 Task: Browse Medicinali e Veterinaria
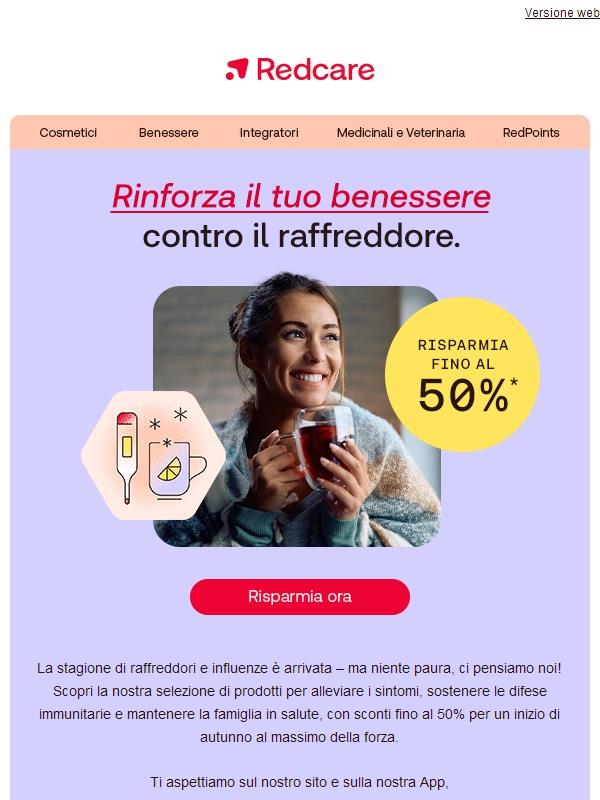(400, 132)
